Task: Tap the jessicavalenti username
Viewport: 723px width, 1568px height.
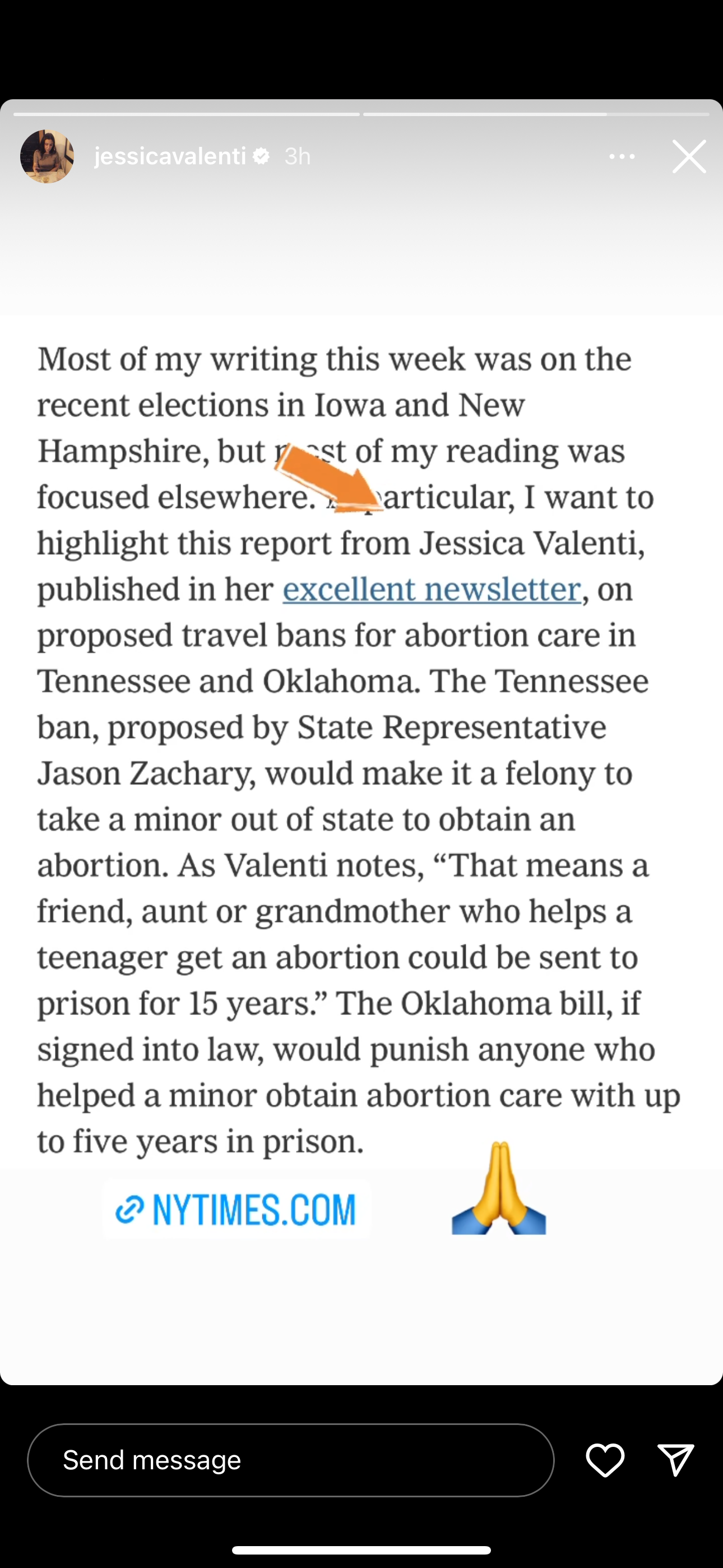Action: pyautogui.click(x=170, y=156)
